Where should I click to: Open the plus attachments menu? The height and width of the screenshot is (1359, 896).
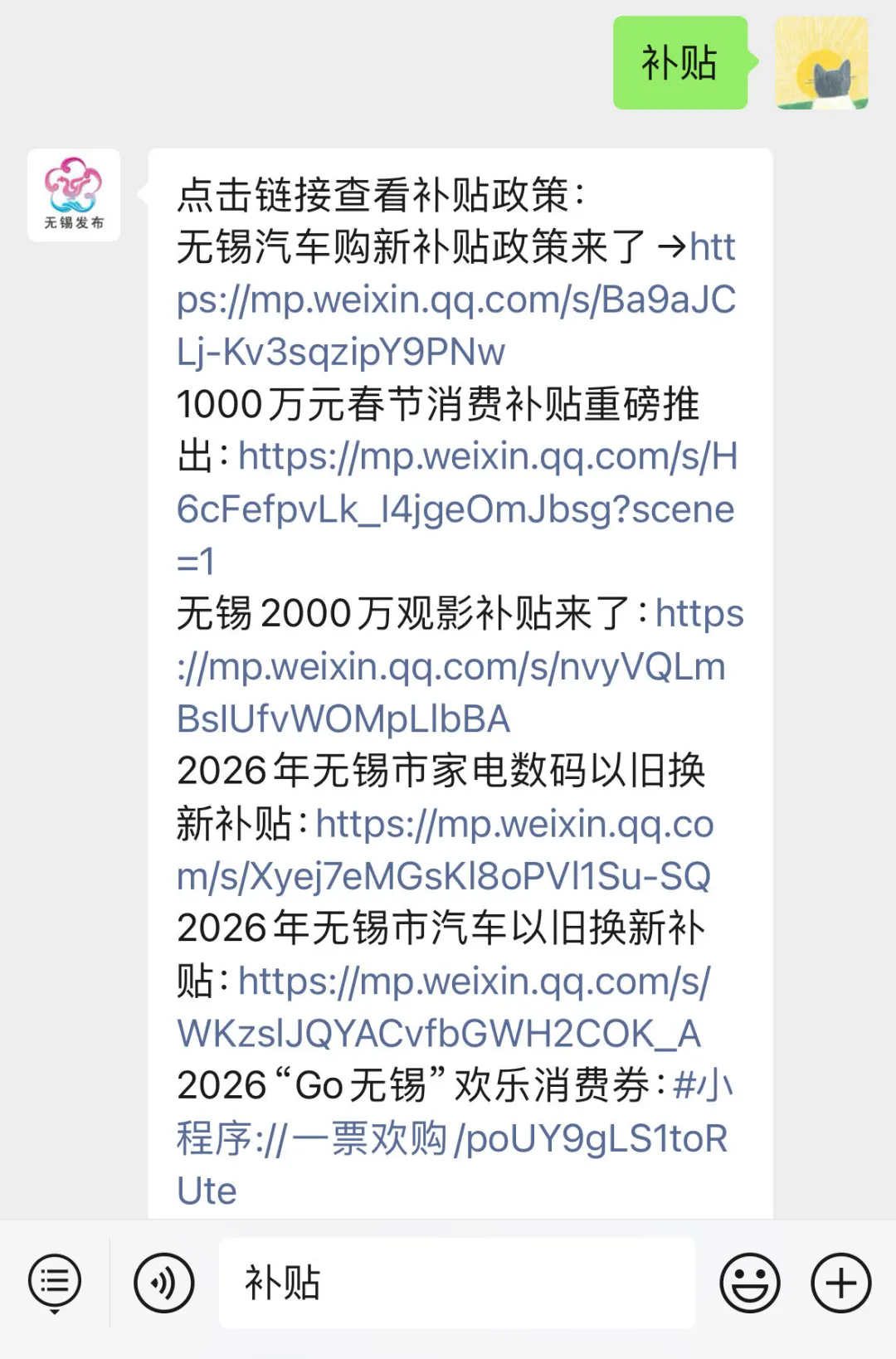pos(840,1283)
